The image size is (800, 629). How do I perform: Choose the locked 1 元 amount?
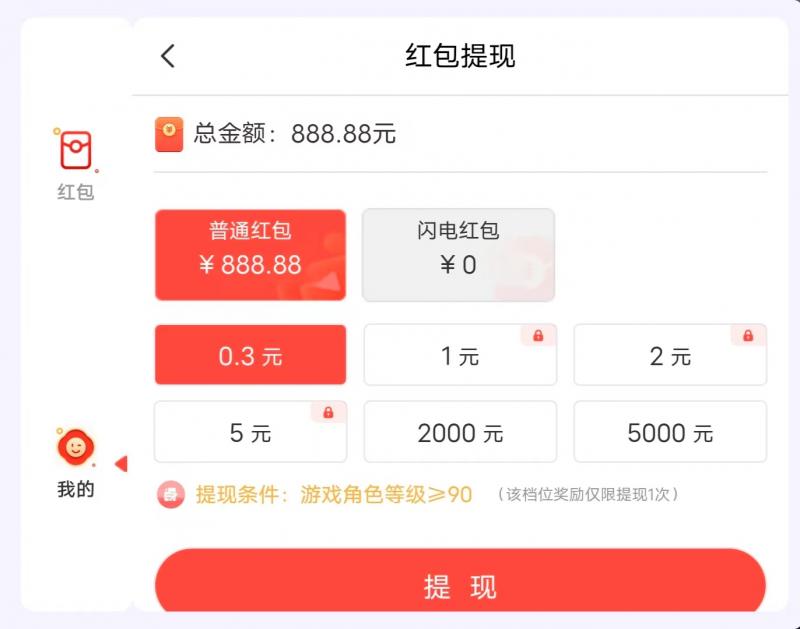coord(460,355)
